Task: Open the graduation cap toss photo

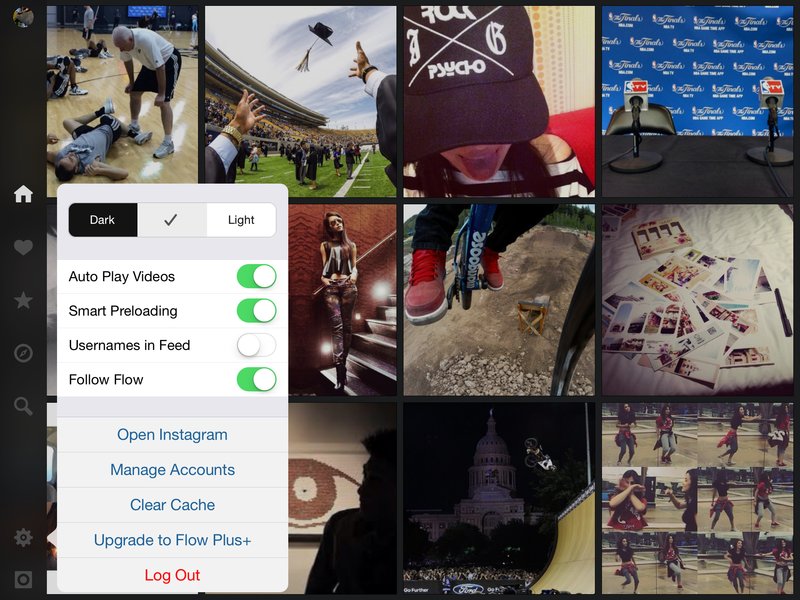Action: coord(300,100)
